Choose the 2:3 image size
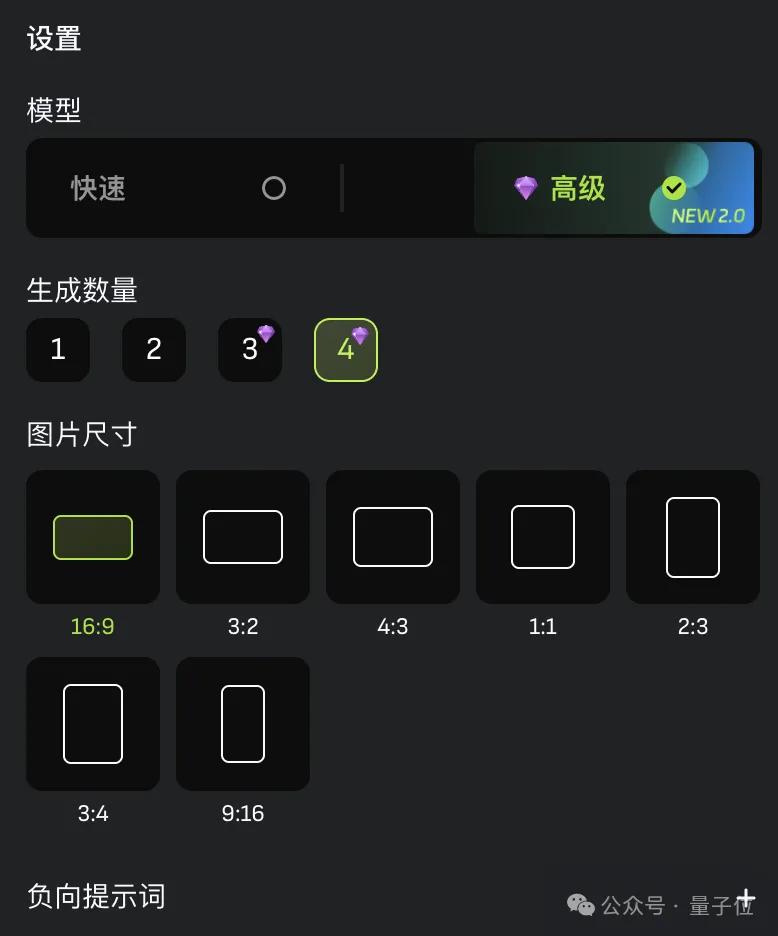This screenshot has height=936, width=778. [693, 537]
